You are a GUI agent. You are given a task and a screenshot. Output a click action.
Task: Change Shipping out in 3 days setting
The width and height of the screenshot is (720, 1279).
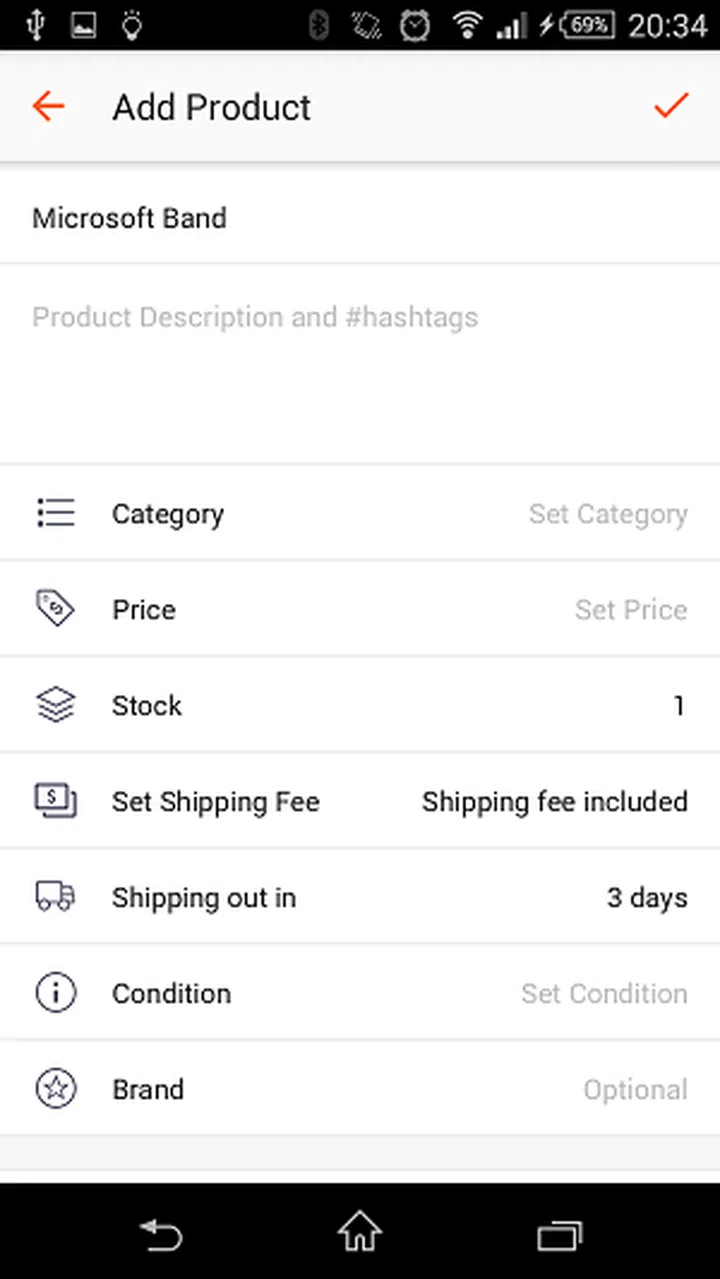point(647,897)
